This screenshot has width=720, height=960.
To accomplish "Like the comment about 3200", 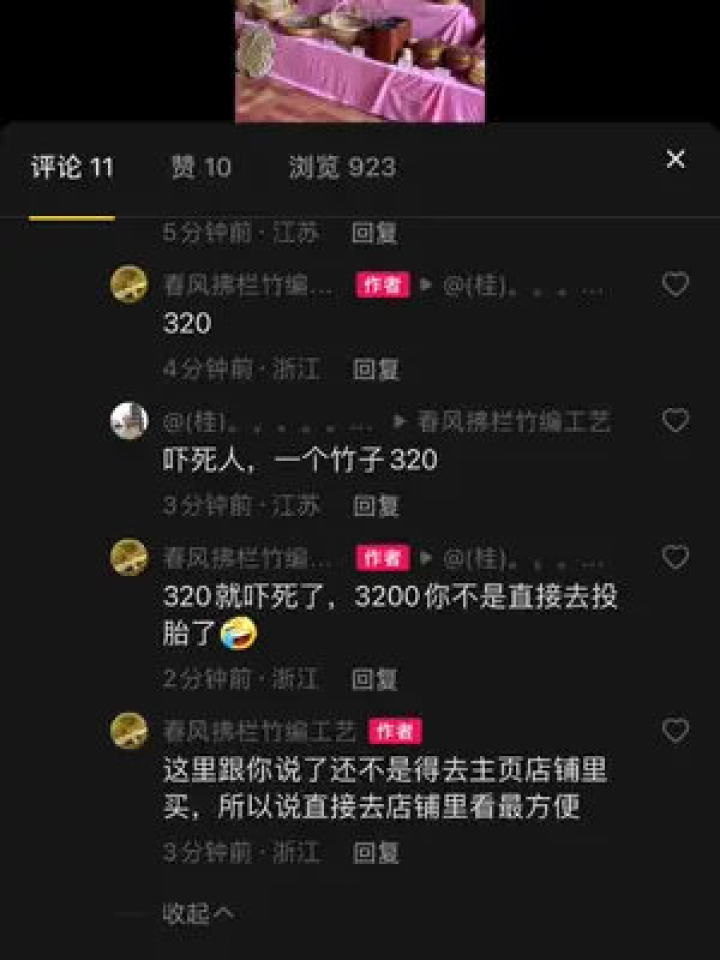I will coord(676,557).
